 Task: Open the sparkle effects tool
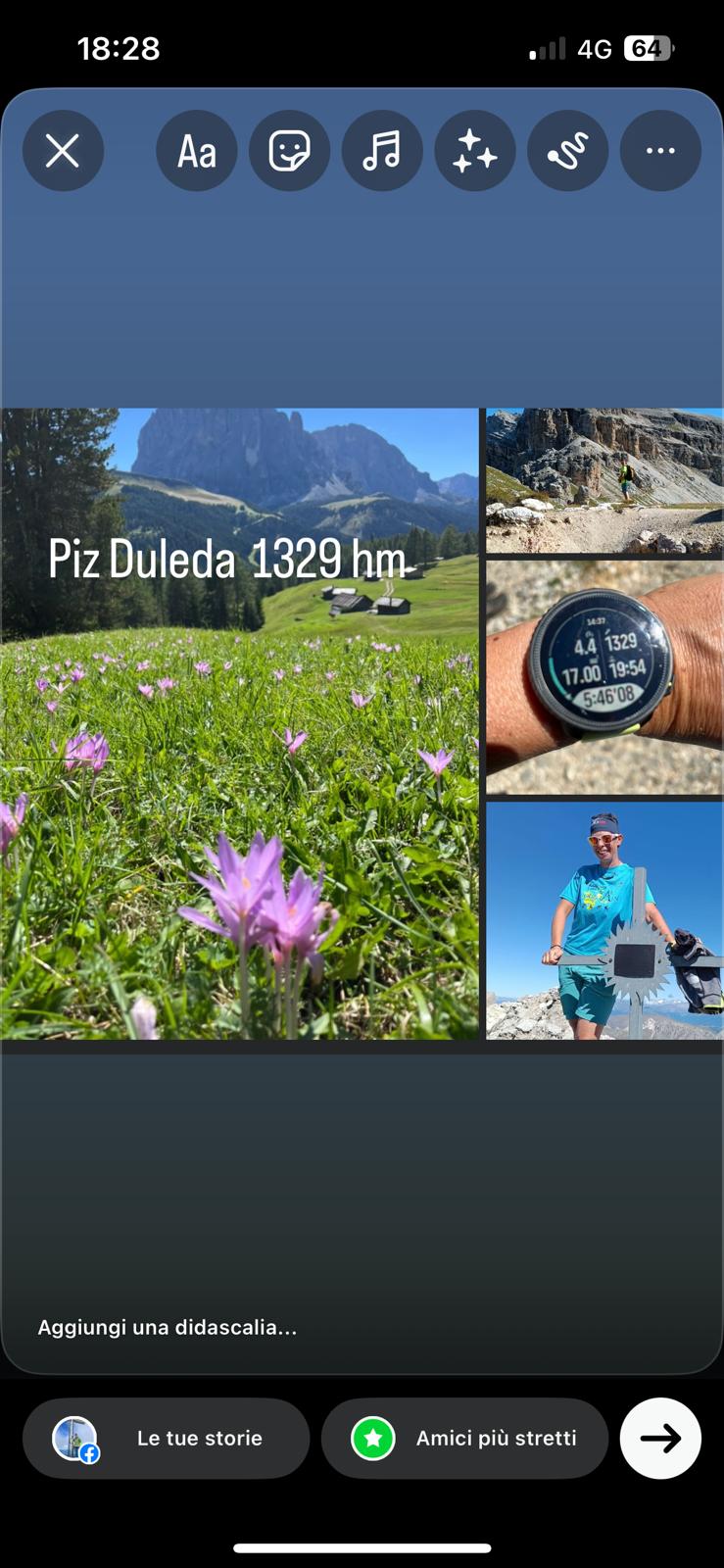pos(475,151)
